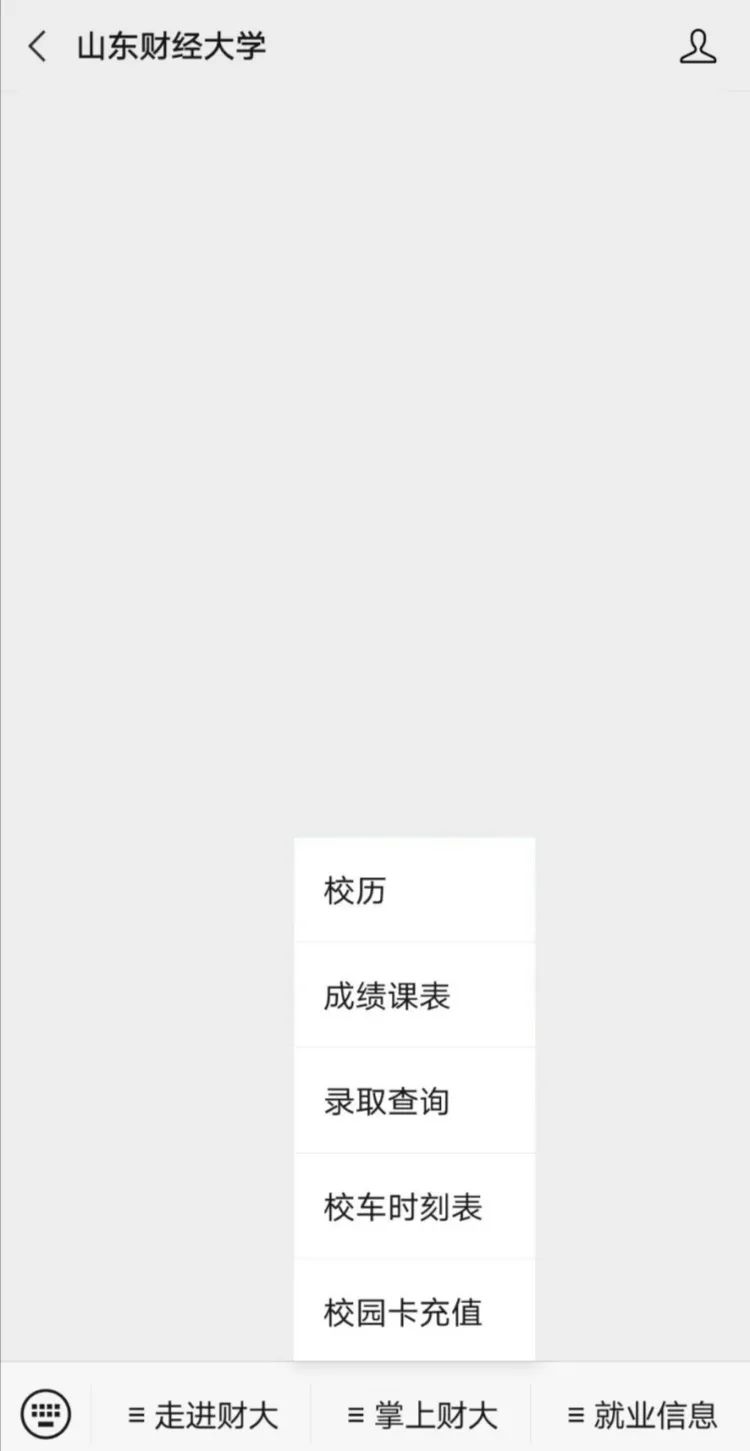
Task: Open 校园卡充值
Action: pyautogui.click(x=414, y=1311)
